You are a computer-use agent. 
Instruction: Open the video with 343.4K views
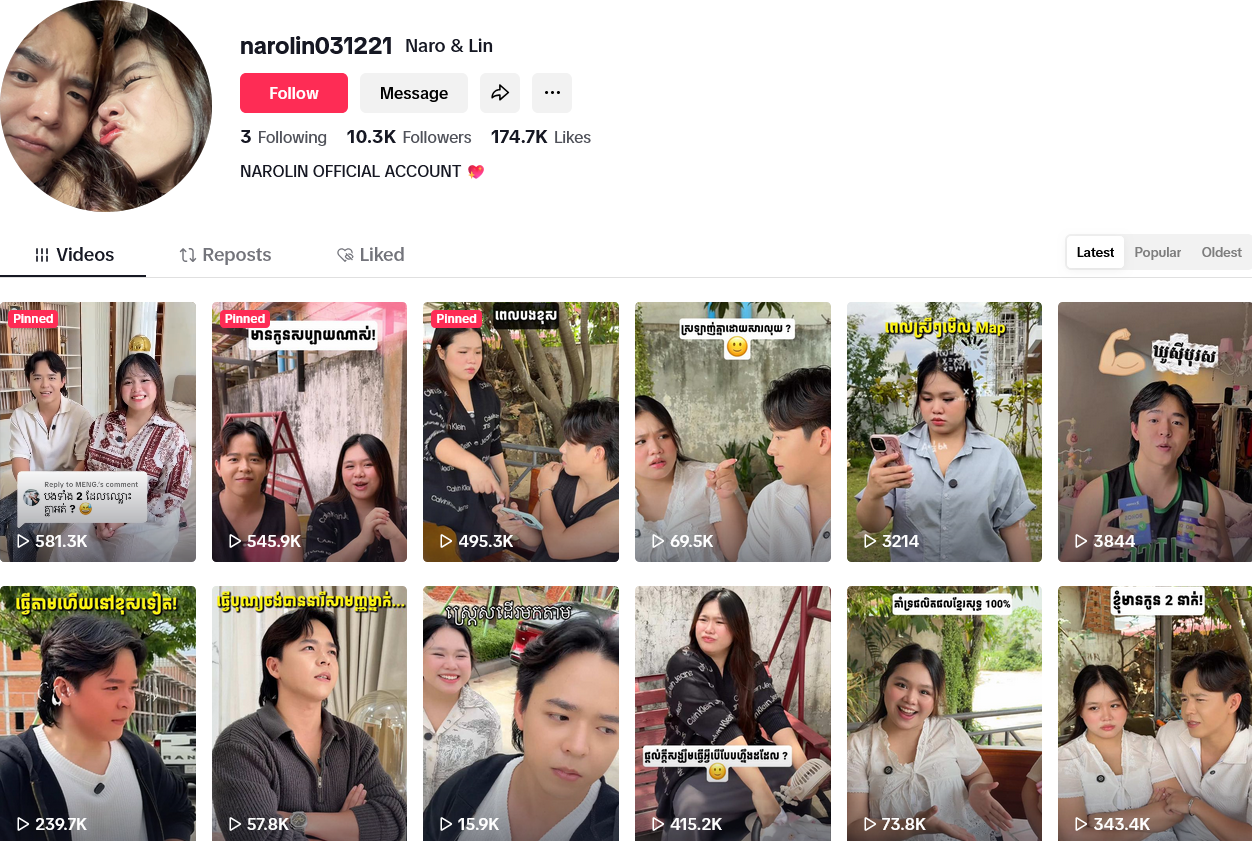pos(1154,712)
